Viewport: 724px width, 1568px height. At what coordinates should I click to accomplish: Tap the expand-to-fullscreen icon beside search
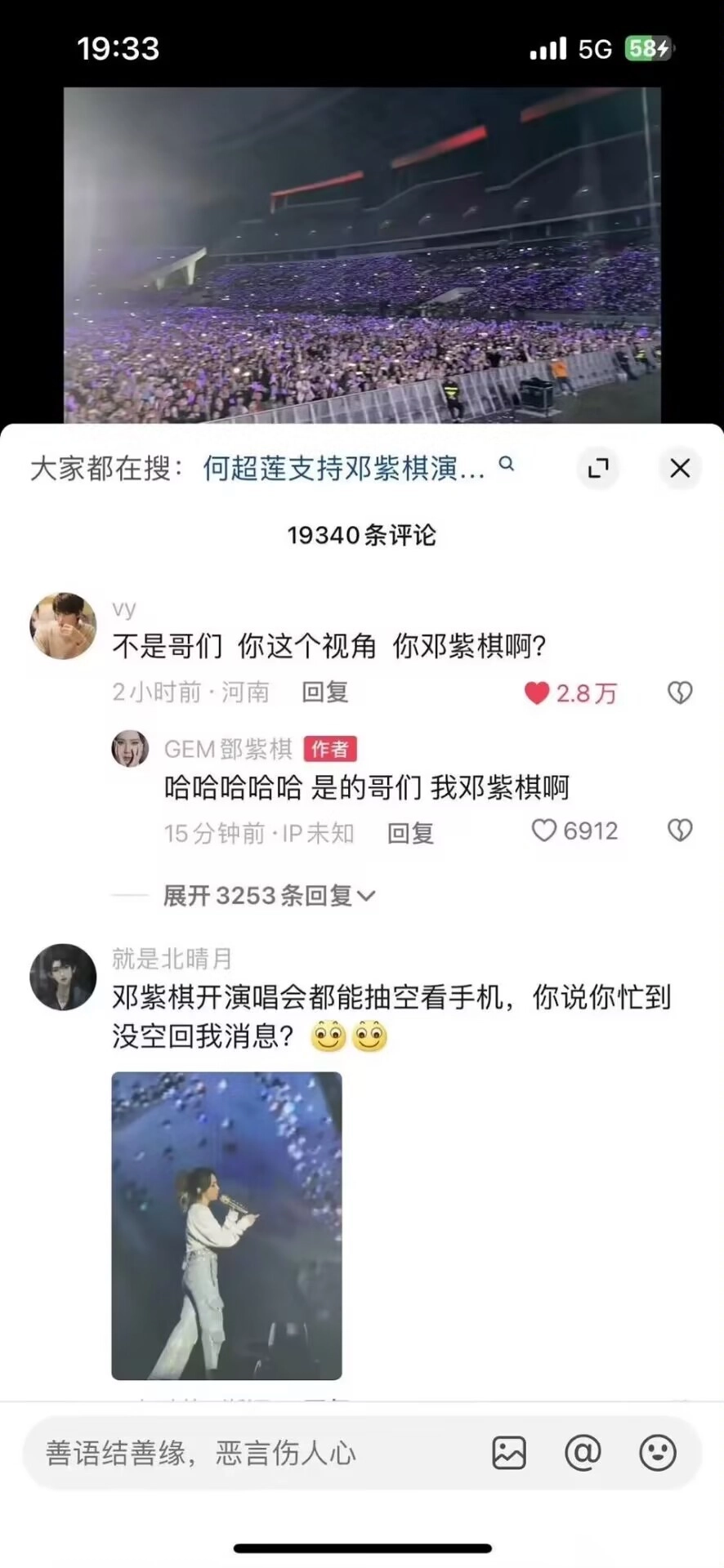pyautogui.click(x=599, y=468)
